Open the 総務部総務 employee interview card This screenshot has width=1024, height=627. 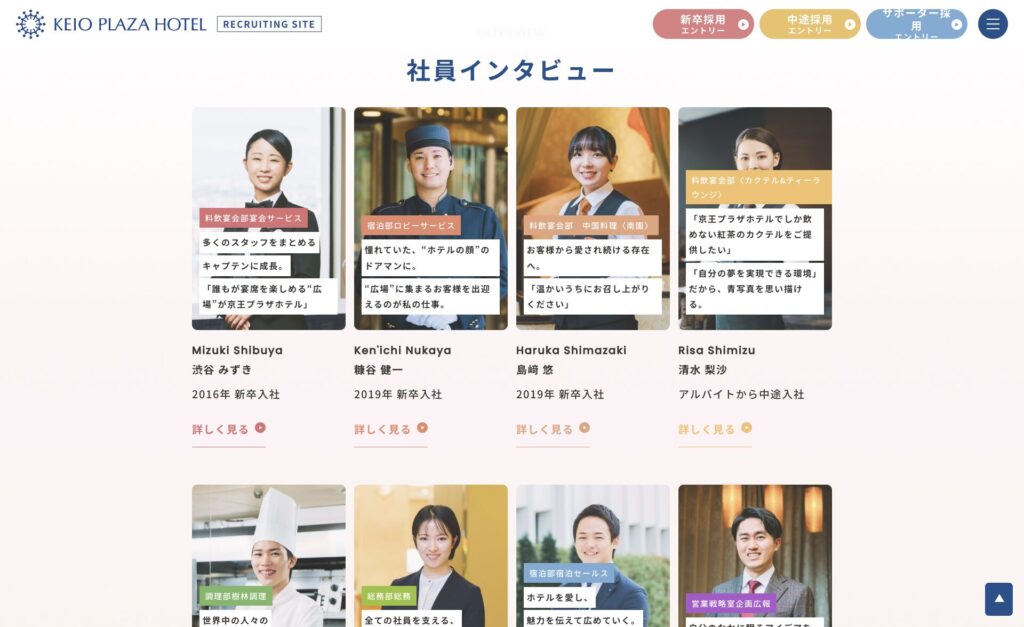[430, 555]
